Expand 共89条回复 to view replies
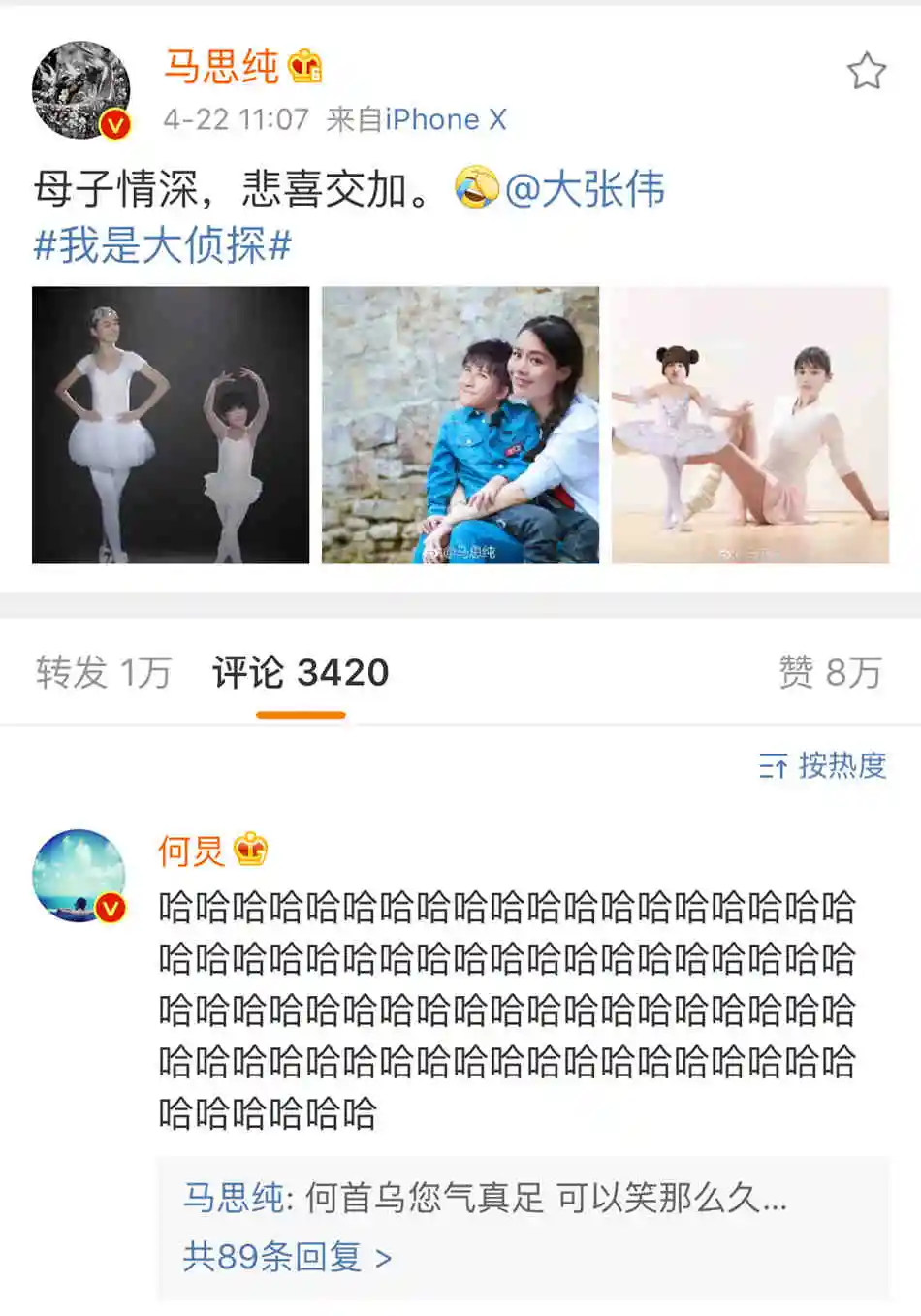 (x=287, y=1258)
